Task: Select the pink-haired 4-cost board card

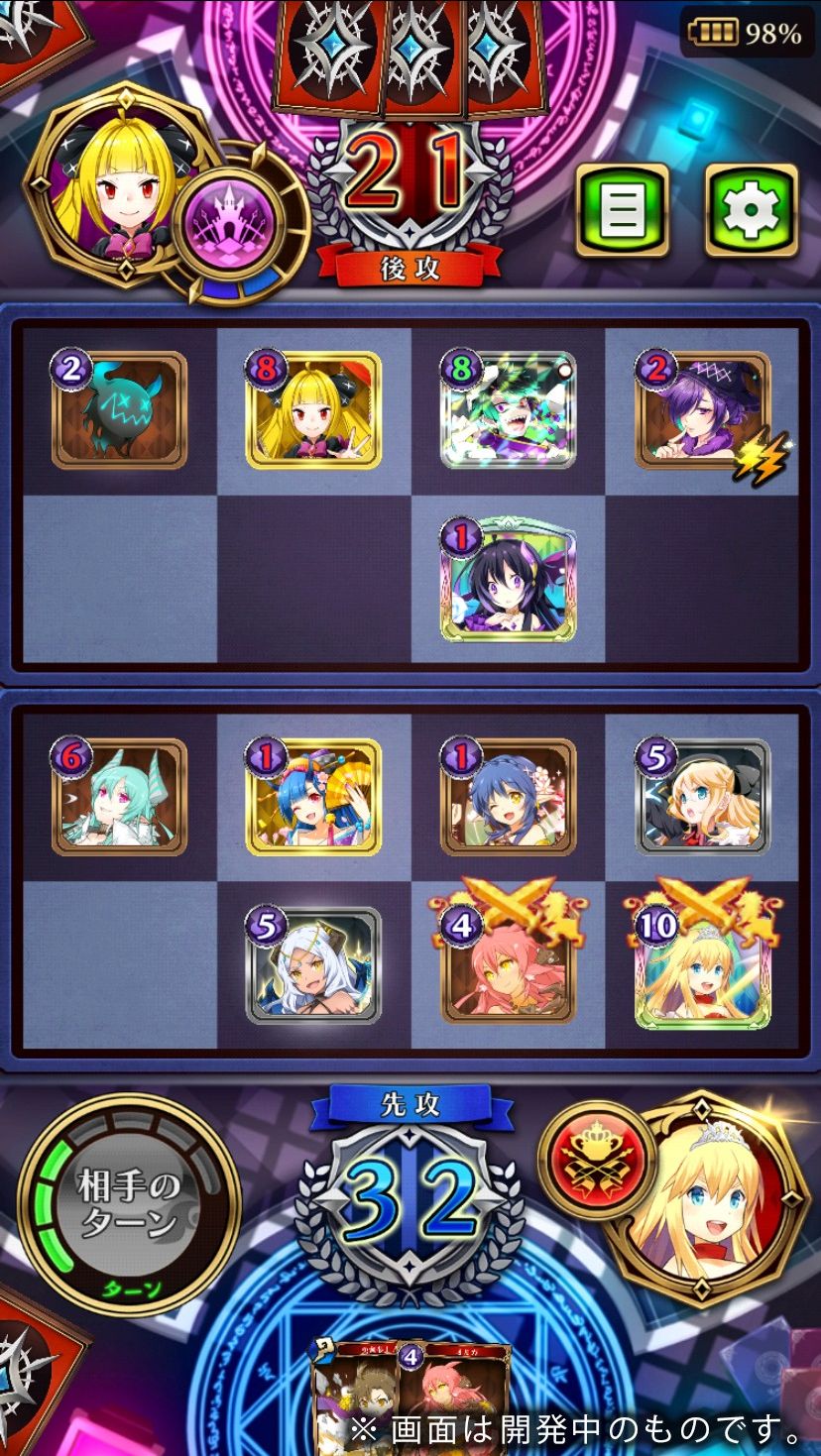Action: (x=508, y=964)
